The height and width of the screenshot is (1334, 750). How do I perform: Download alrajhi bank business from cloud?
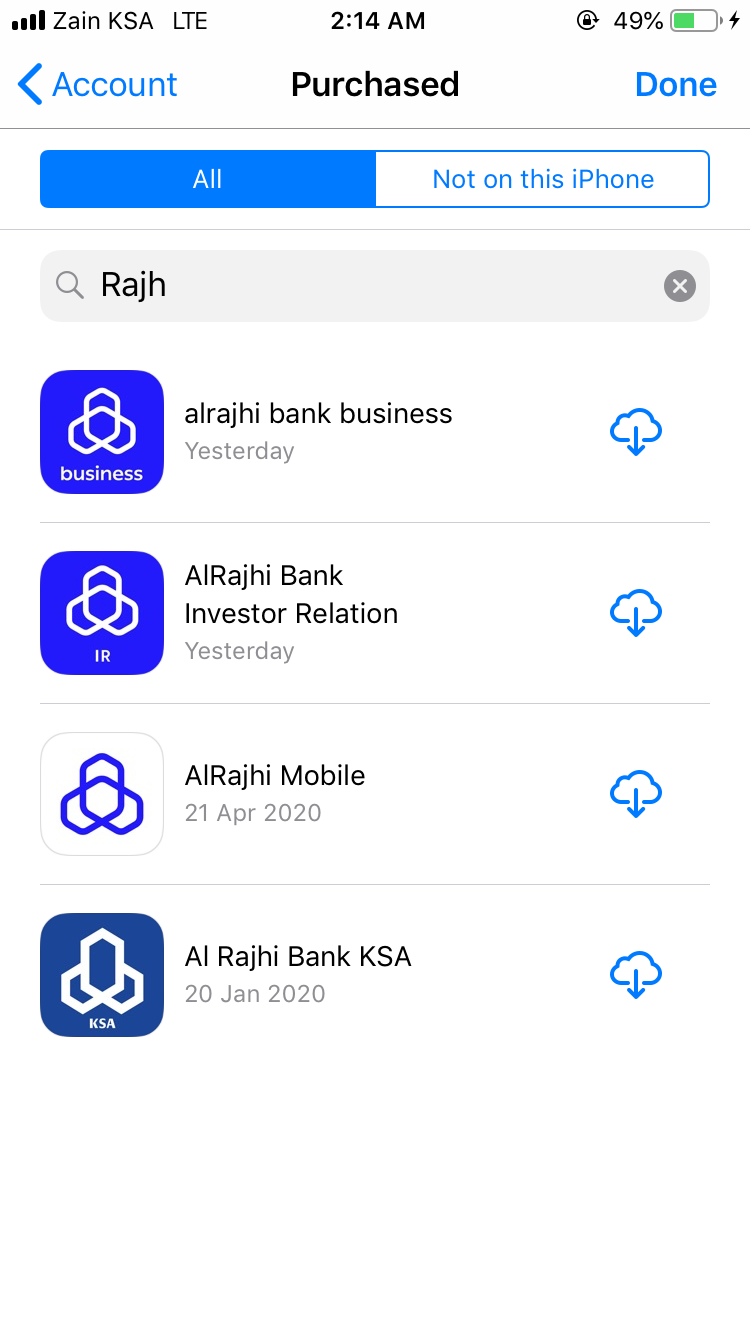636,432
